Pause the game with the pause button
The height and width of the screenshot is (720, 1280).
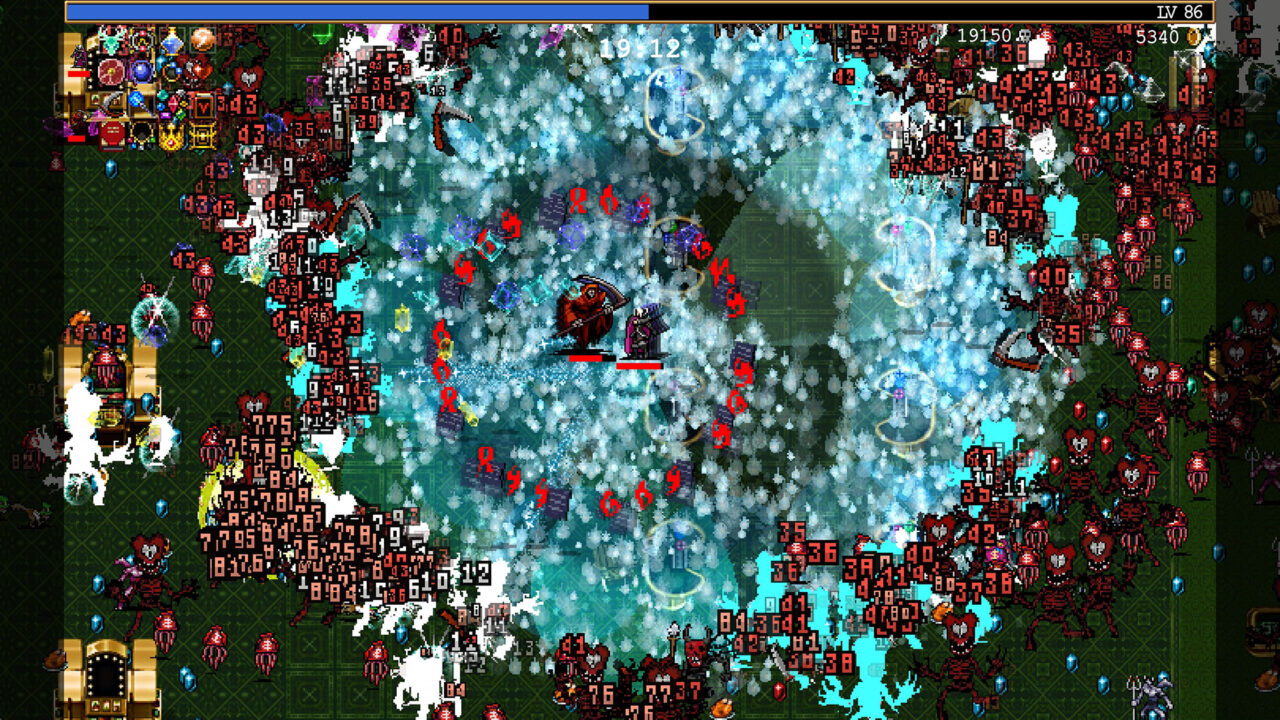tap(1184, 82)
